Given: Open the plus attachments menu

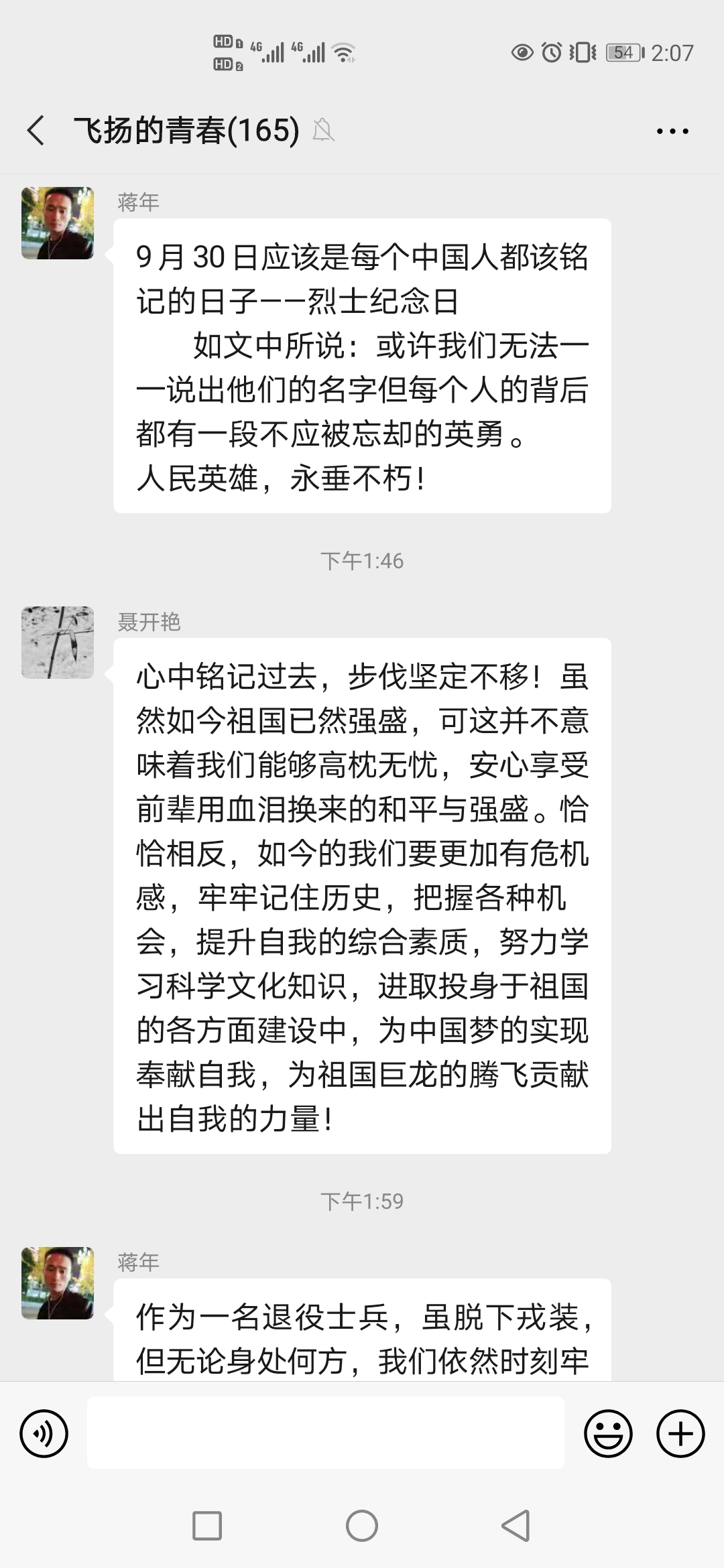Looking at the screenshot, I should (x=680, y=1434).
